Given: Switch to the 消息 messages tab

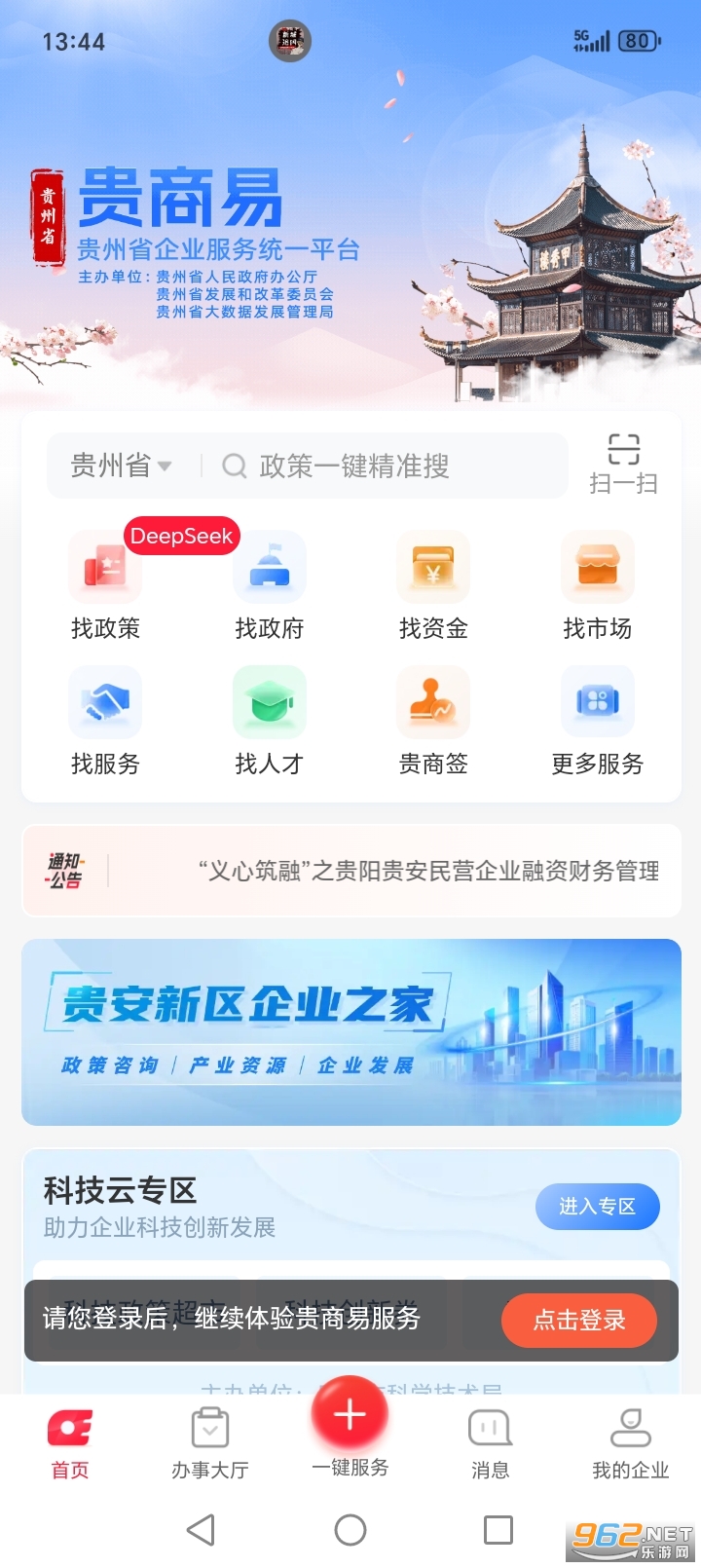Looking at the screenshot, I should (x=489, y=1441).
